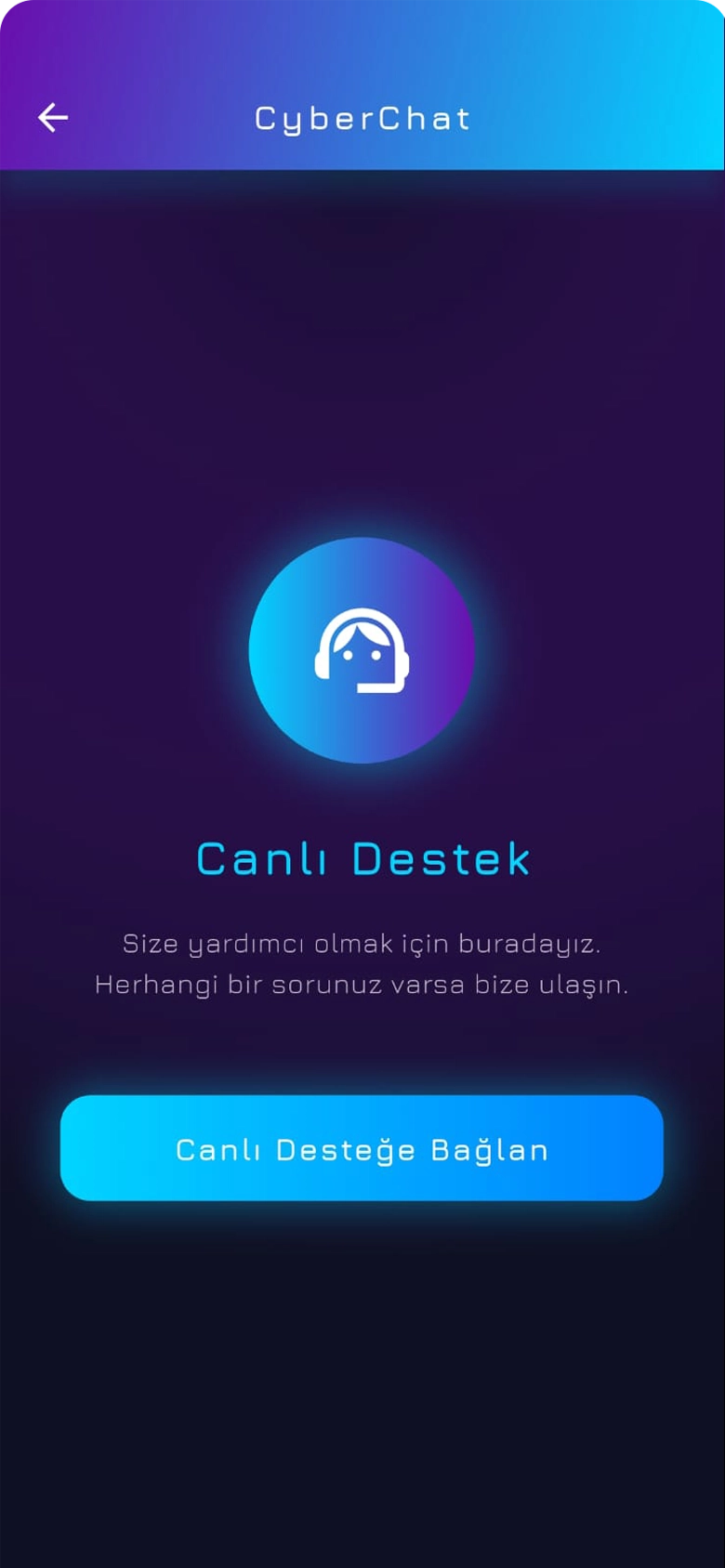
Task: Tap the bize ulaşın sentence
Action: tap(362, 986)
